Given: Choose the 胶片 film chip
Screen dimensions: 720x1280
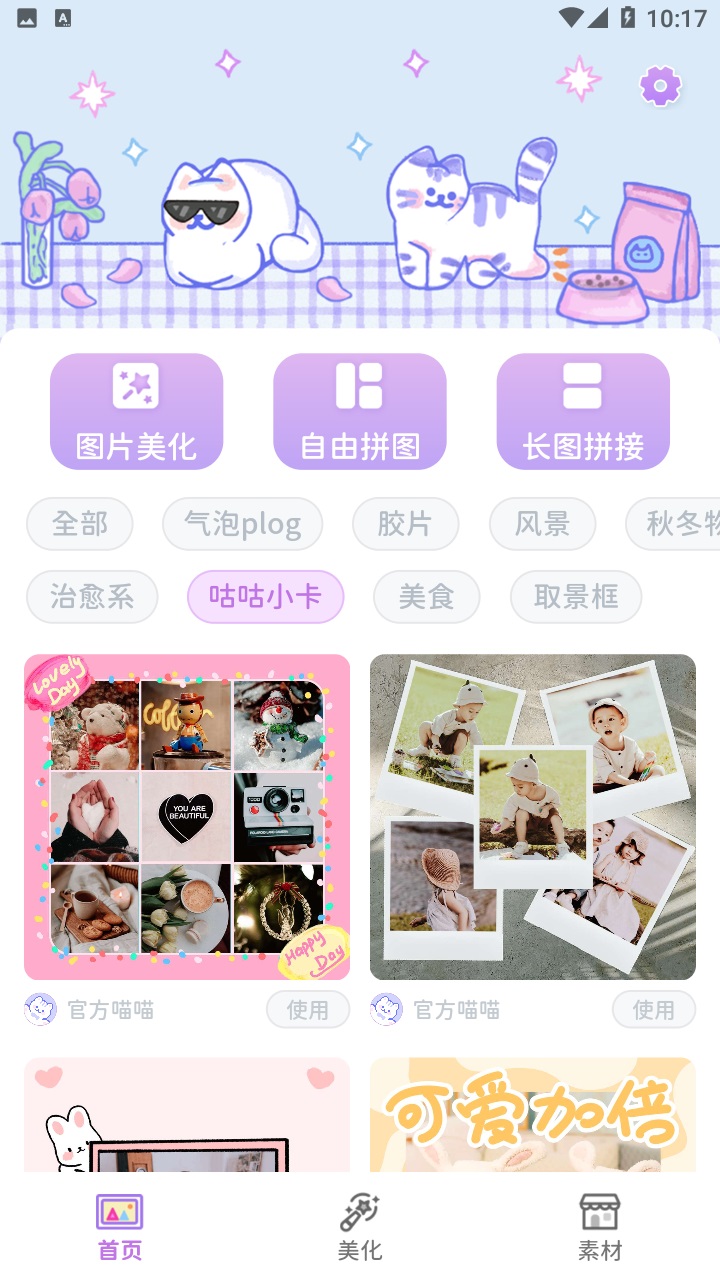Looking at the screenshot, I should 405,524.
